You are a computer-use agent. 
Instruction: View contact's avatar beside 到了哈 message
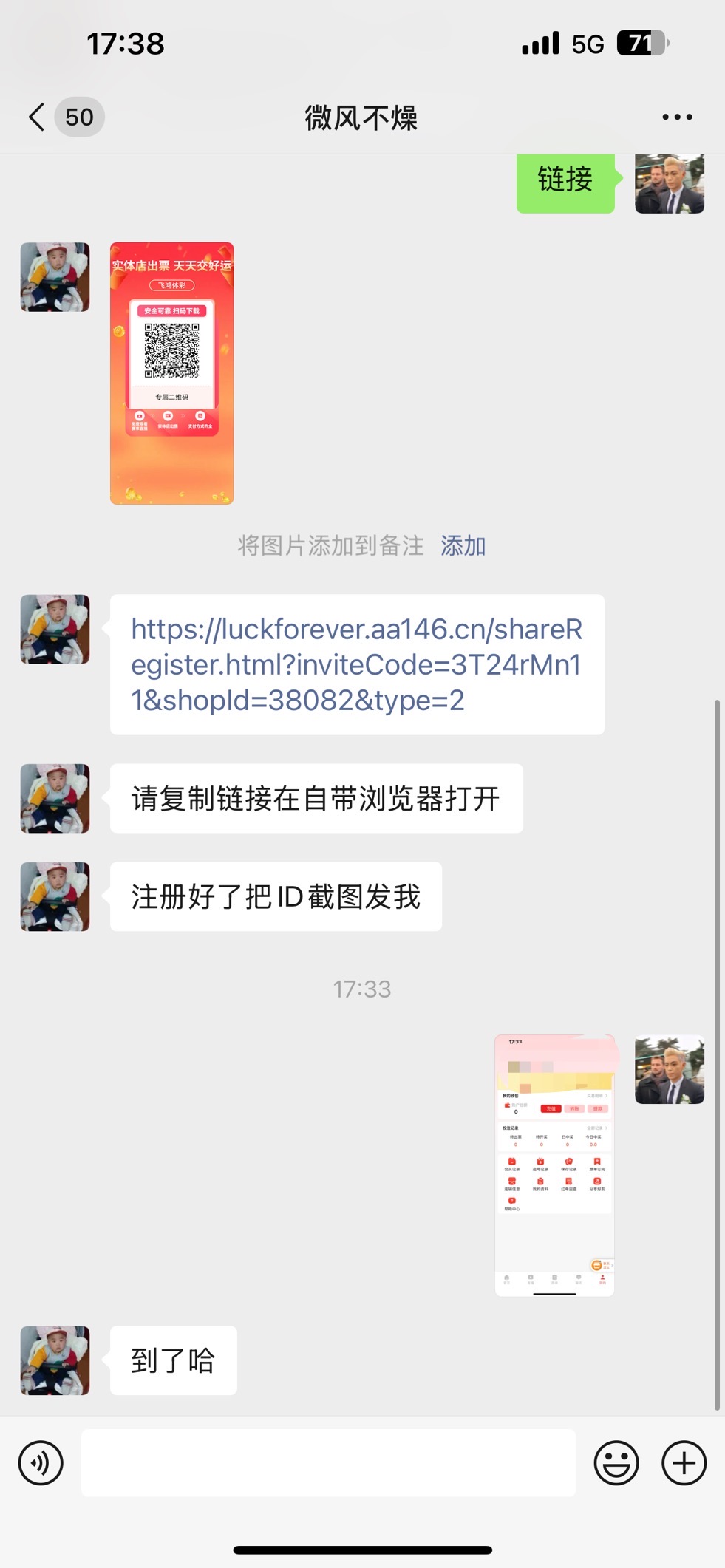click(x=55, y=1360)
